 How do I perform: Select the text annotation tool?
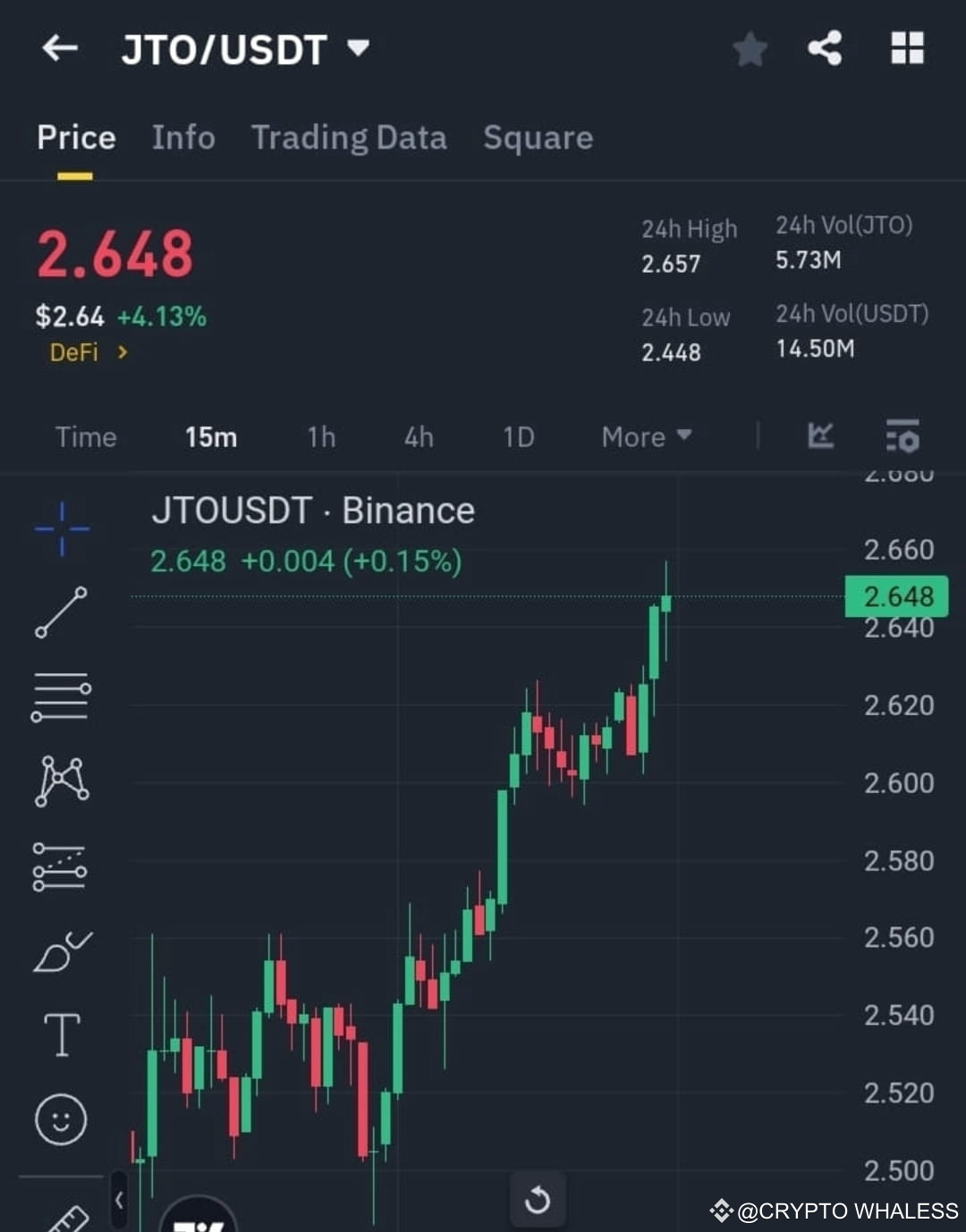61,1035
